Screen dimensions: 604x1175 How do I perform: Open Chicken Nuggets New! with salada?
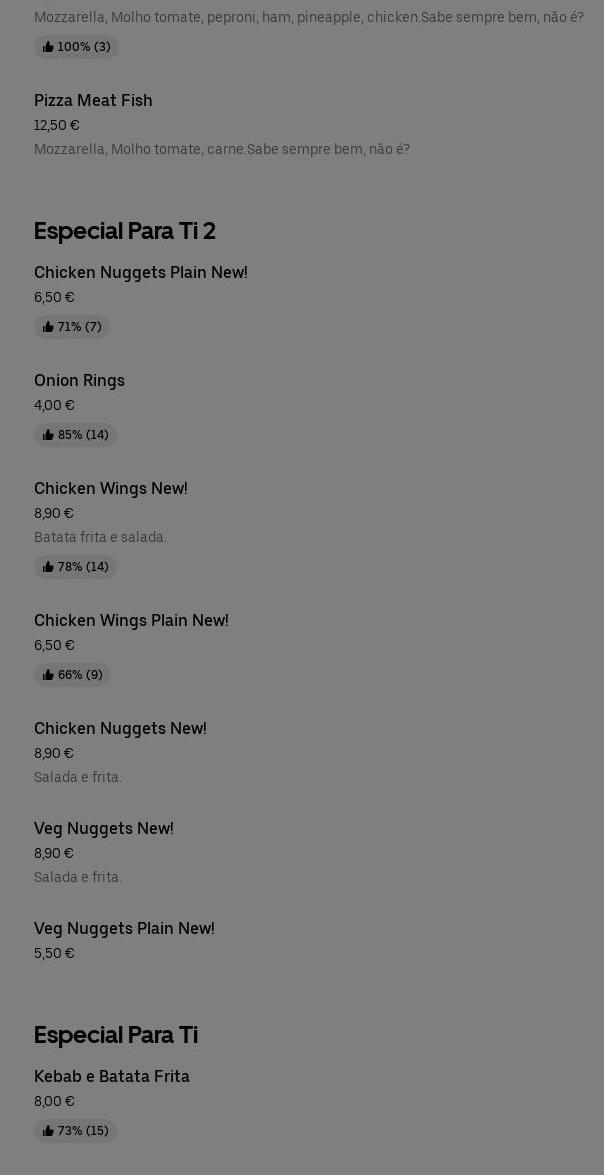pos(120,729)
